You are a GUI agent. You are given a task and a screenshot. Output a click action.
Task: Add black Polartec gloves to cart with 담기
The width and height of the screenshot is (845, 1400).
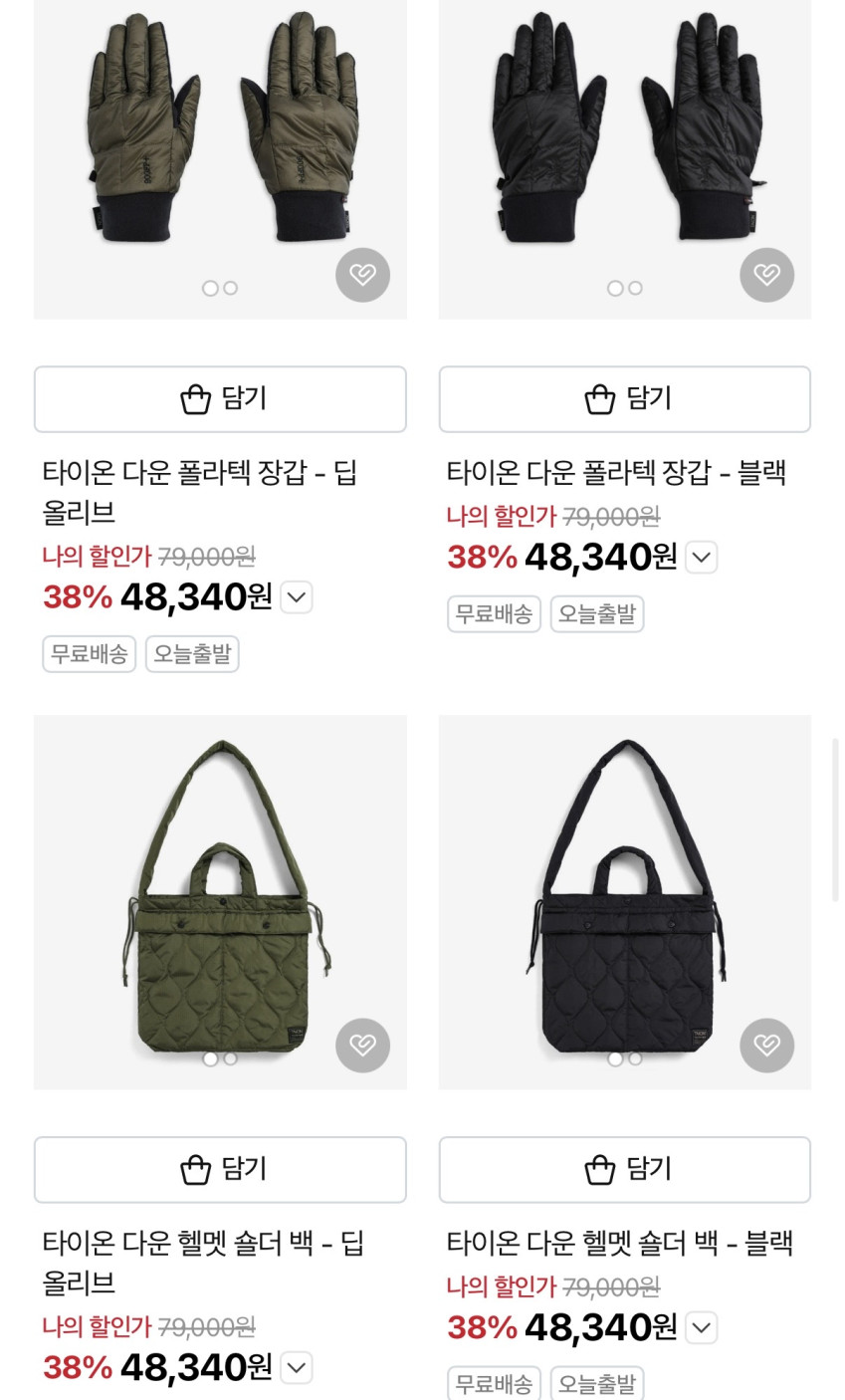[624, 399]
